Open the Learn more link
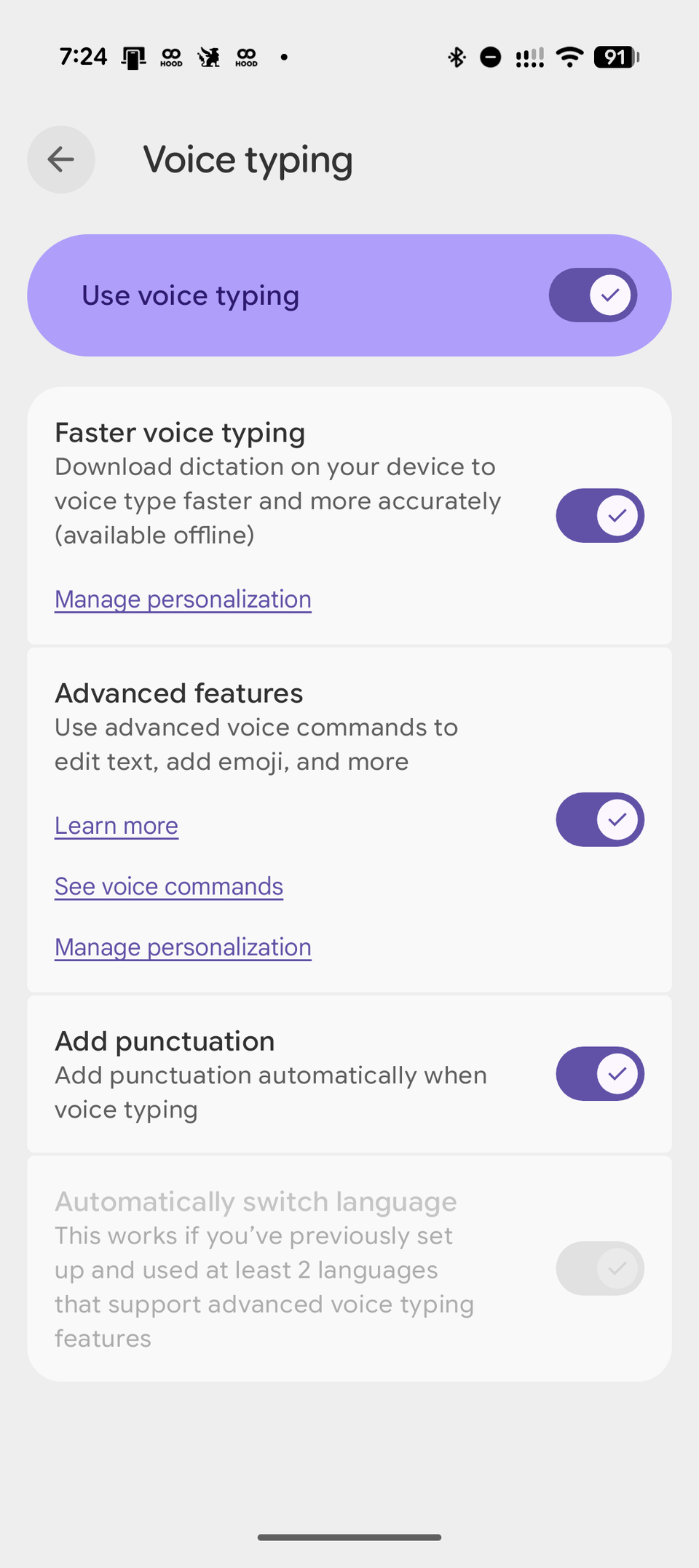699x1568 pixels. click(116, 825)
